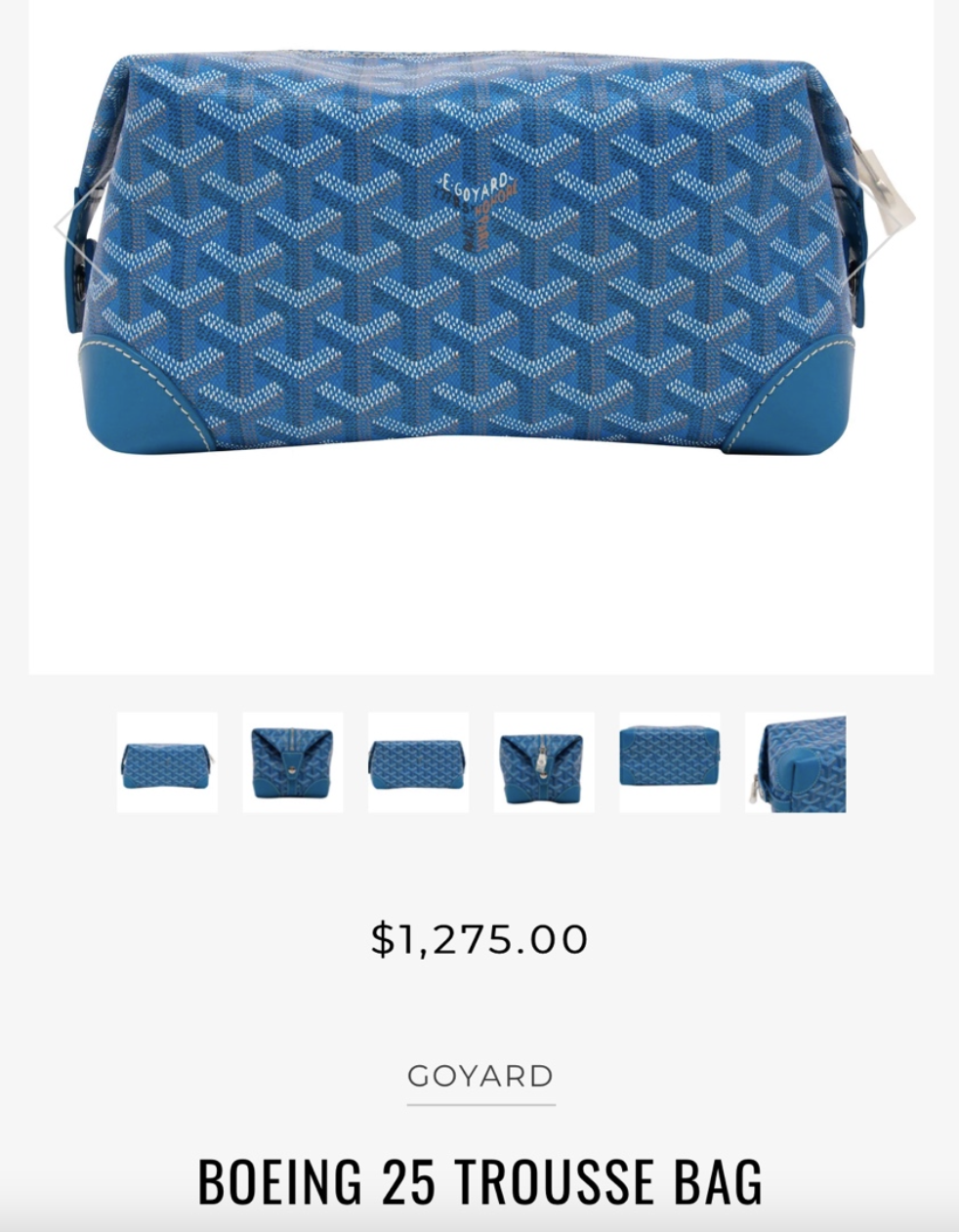Select the flat bottom-view thumbnail
Viewport: 959px width, 1232px height.
[670, 762]
